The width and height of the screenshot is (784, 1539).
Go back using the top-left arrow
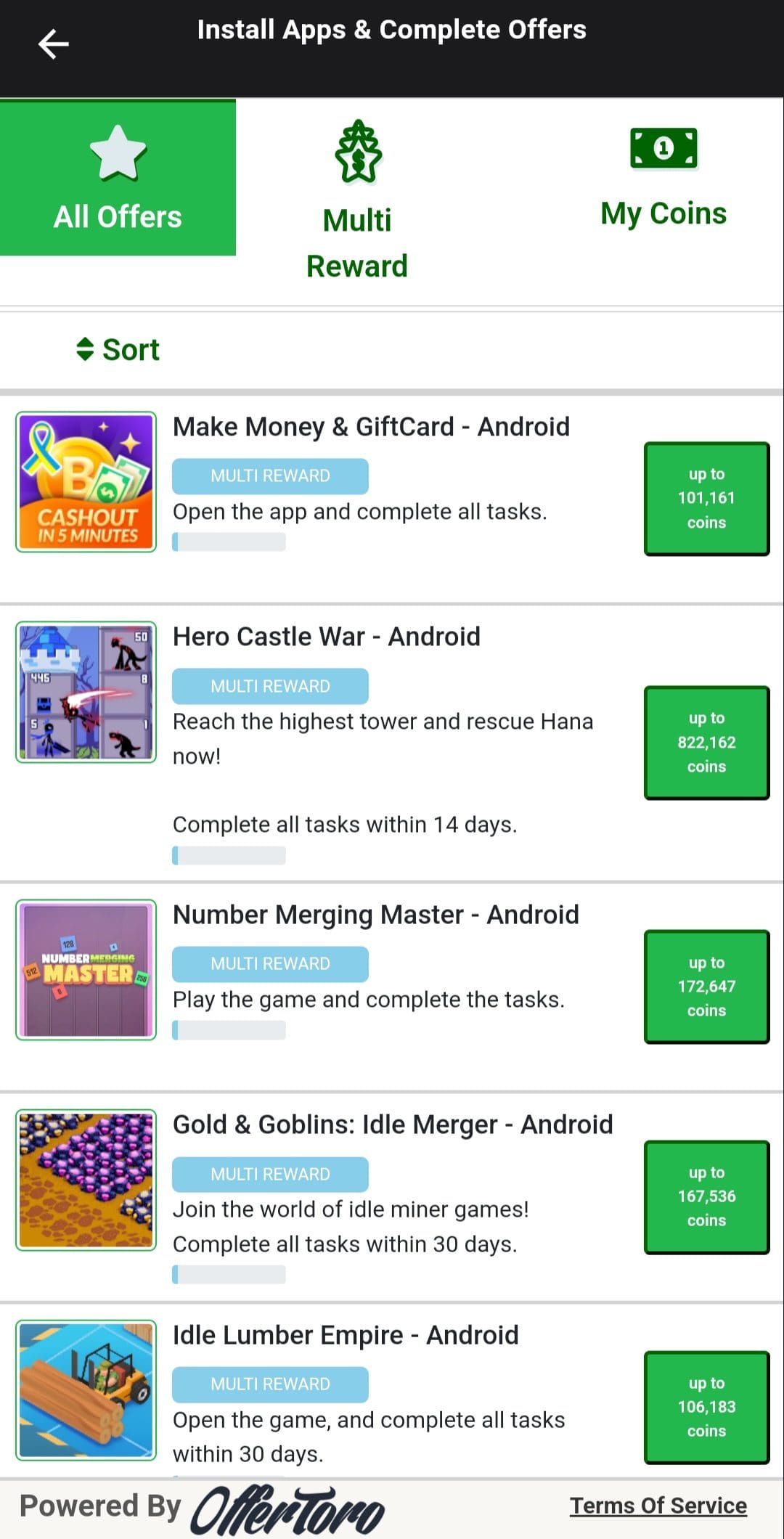(53, 44)
